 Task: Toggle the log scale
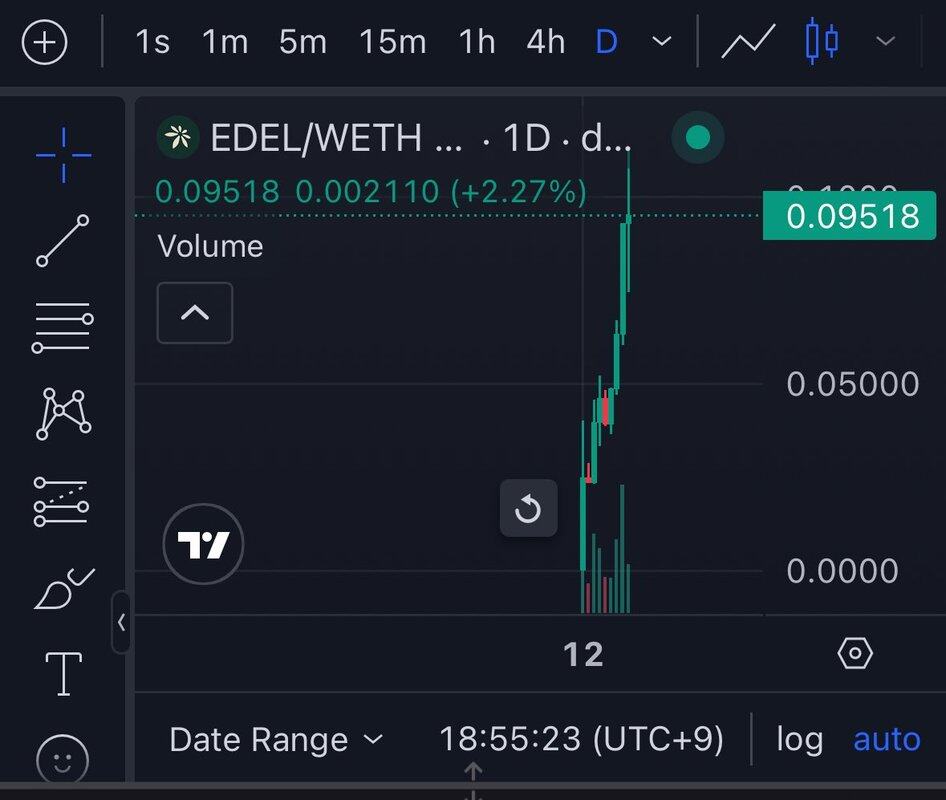pyautogui.click(x=799, y=740)
